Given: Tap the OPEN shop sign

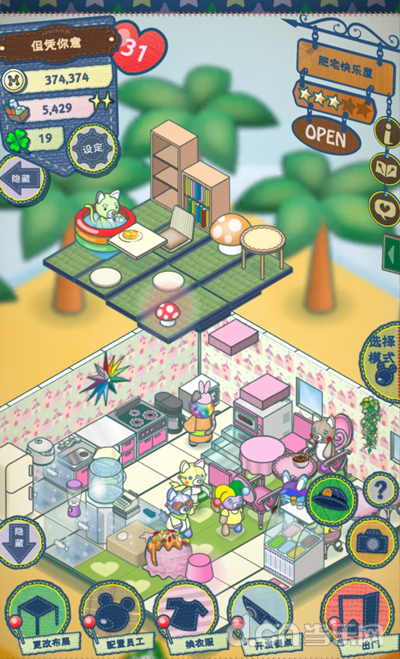Looking at the screenshot, I should pos(326,135).
